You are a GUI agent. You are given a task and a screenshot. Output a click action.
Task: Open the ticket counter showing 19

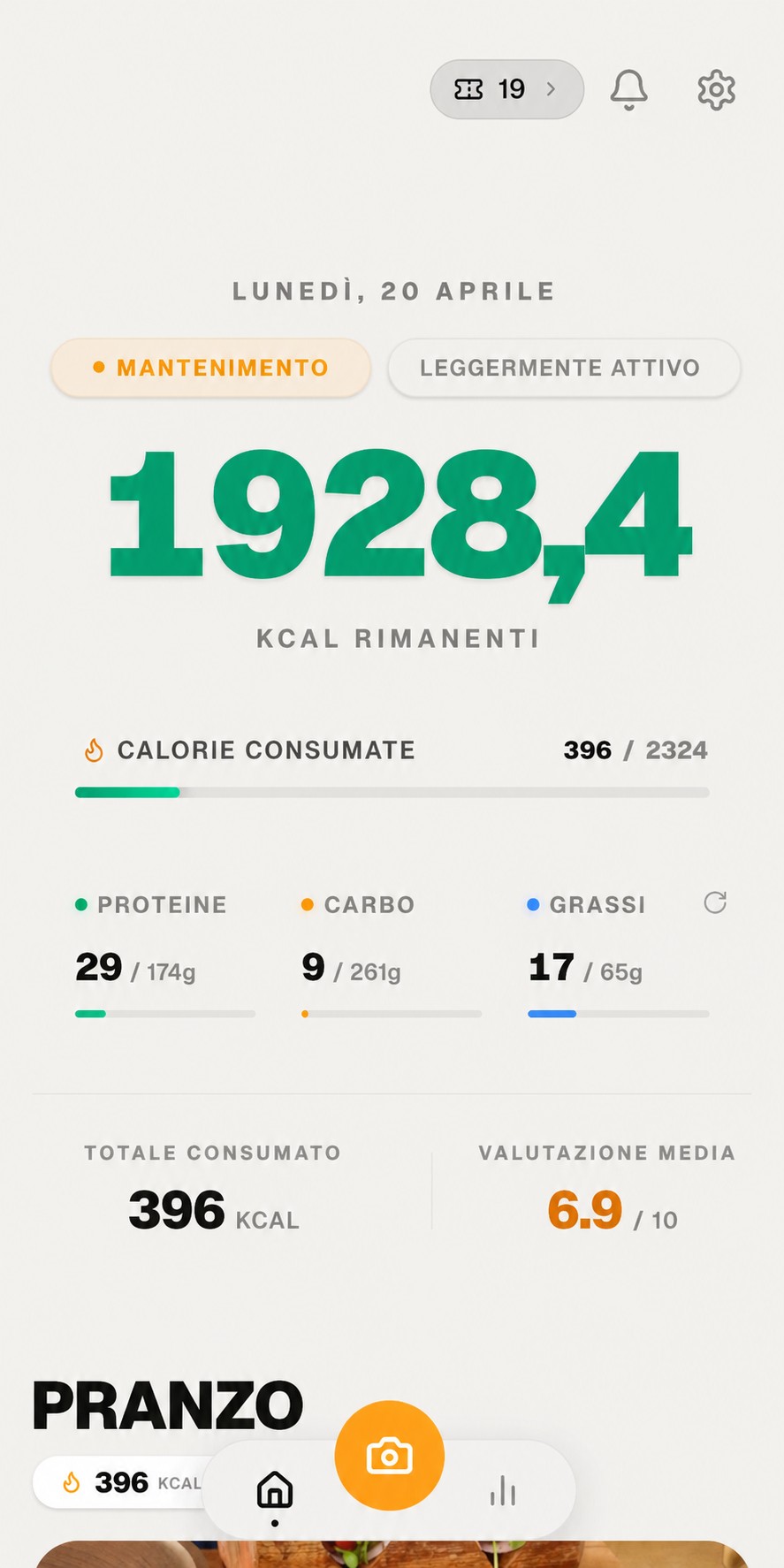pyautogui.click(x=506, y=89)
